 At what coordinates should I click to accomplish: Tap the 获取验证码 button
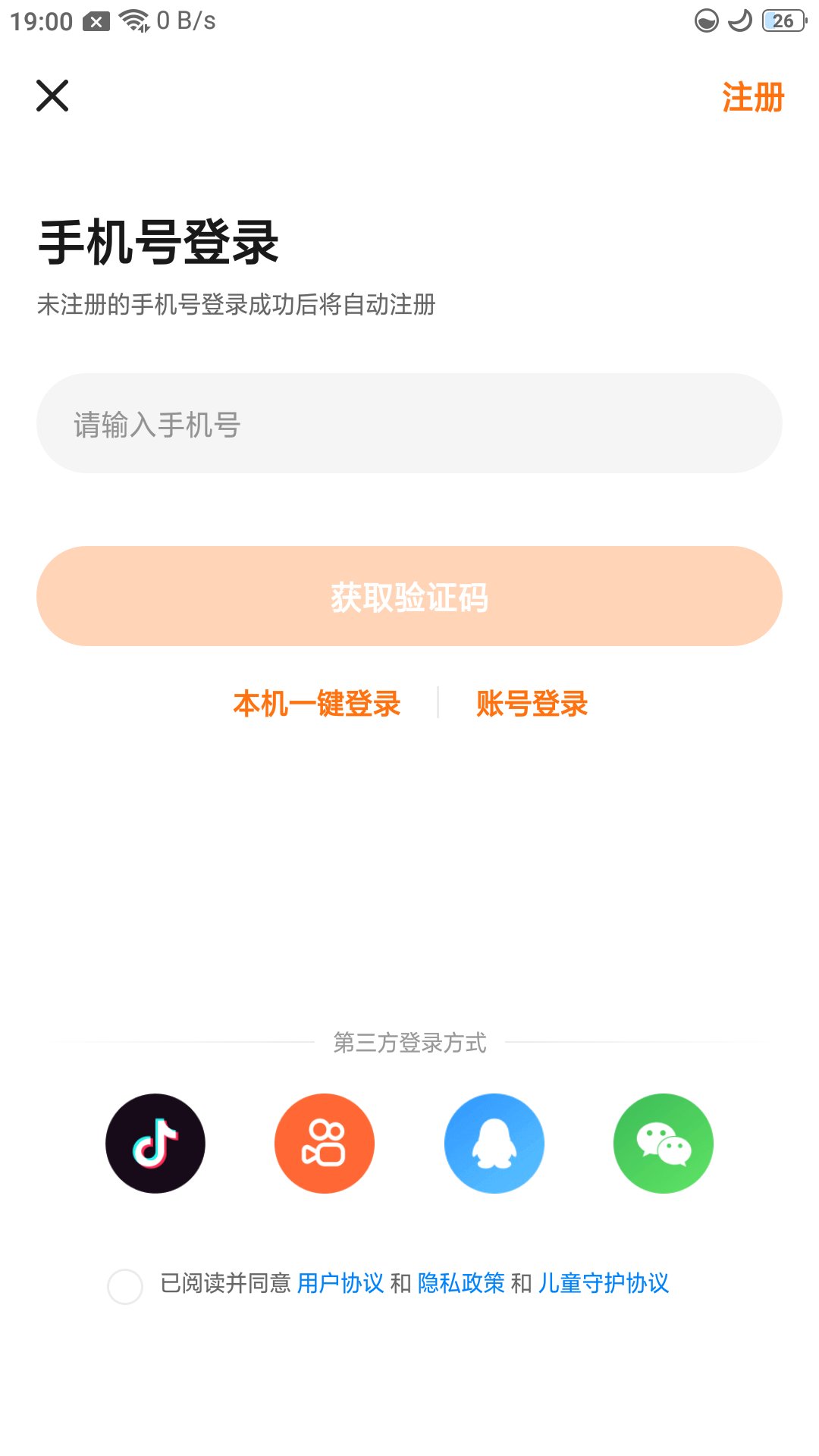(x=409, y=596)
